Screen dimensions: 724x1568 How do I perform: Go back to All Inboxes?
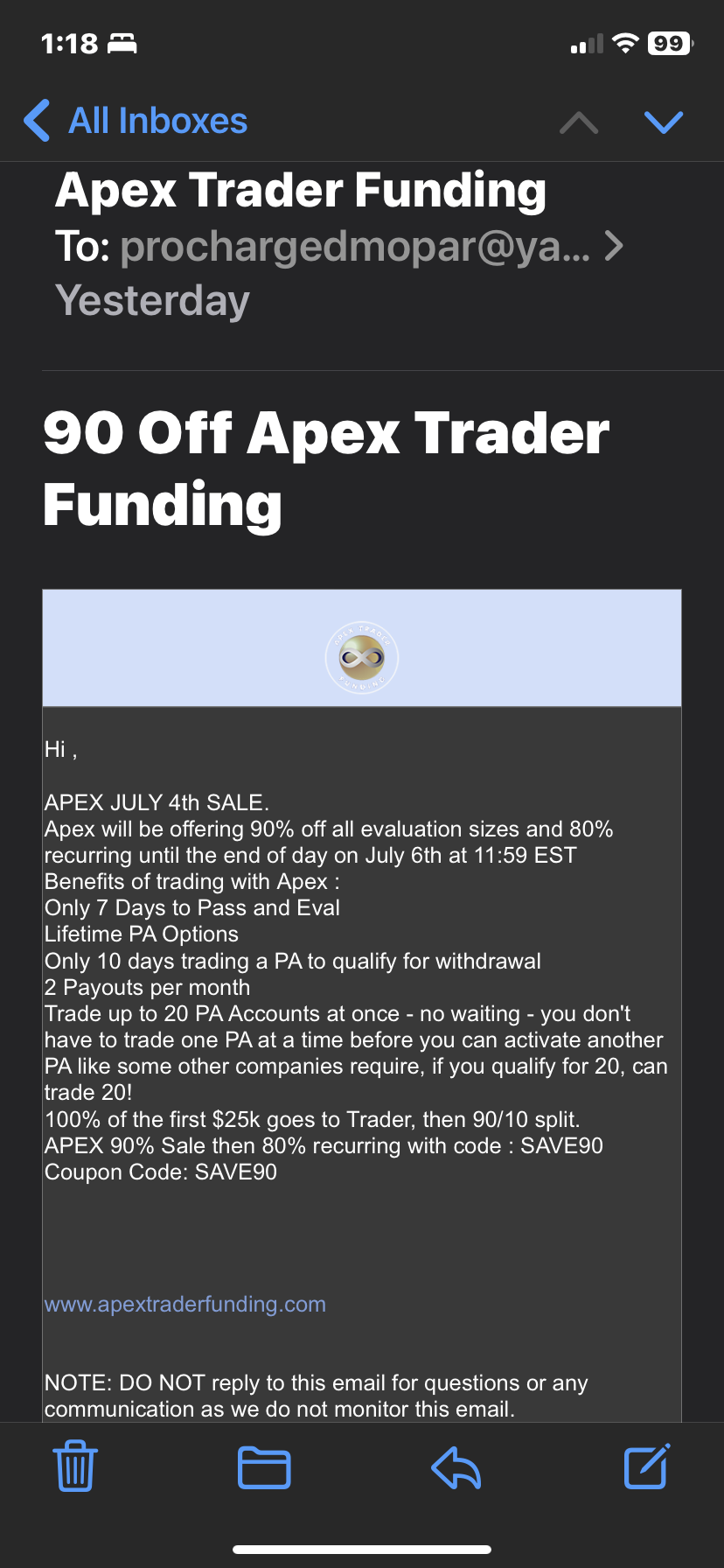coord(136,121)
